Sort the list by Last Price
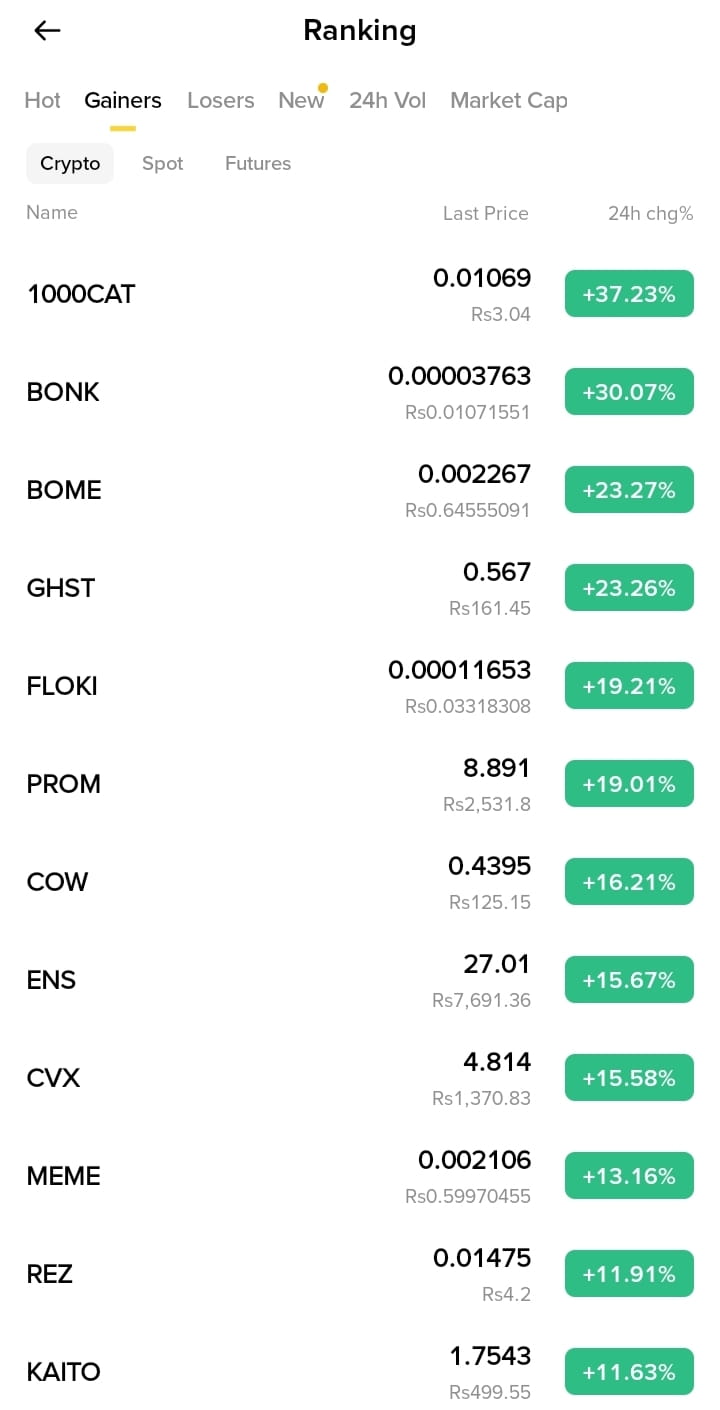The height and width of the screenshot is (1410, 720). pos(485,213)
